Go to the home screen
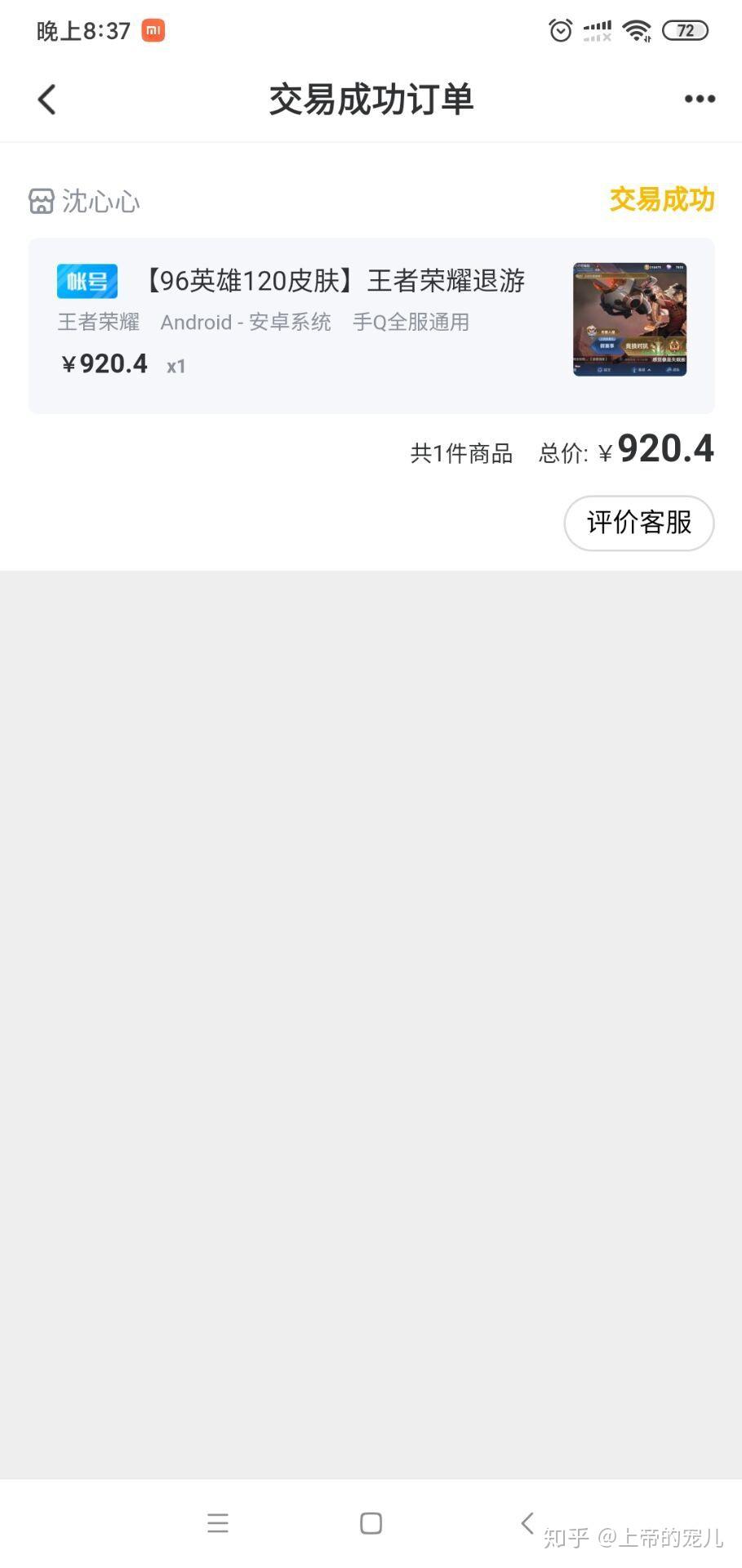Viewport: 742px width, 1568px height. pyautogui.click(x=371, y=1523)
